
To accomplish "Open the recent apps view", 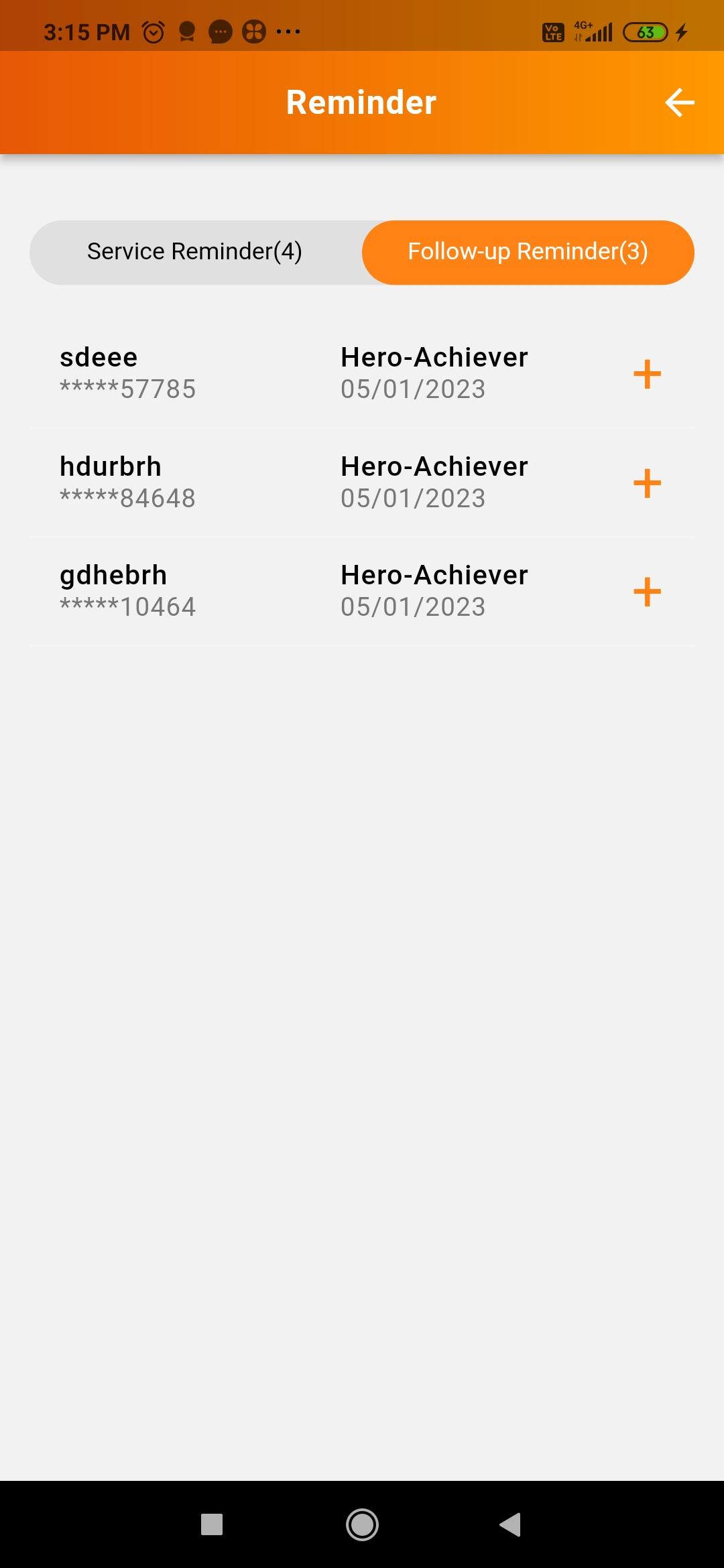I will [212, 1524].
